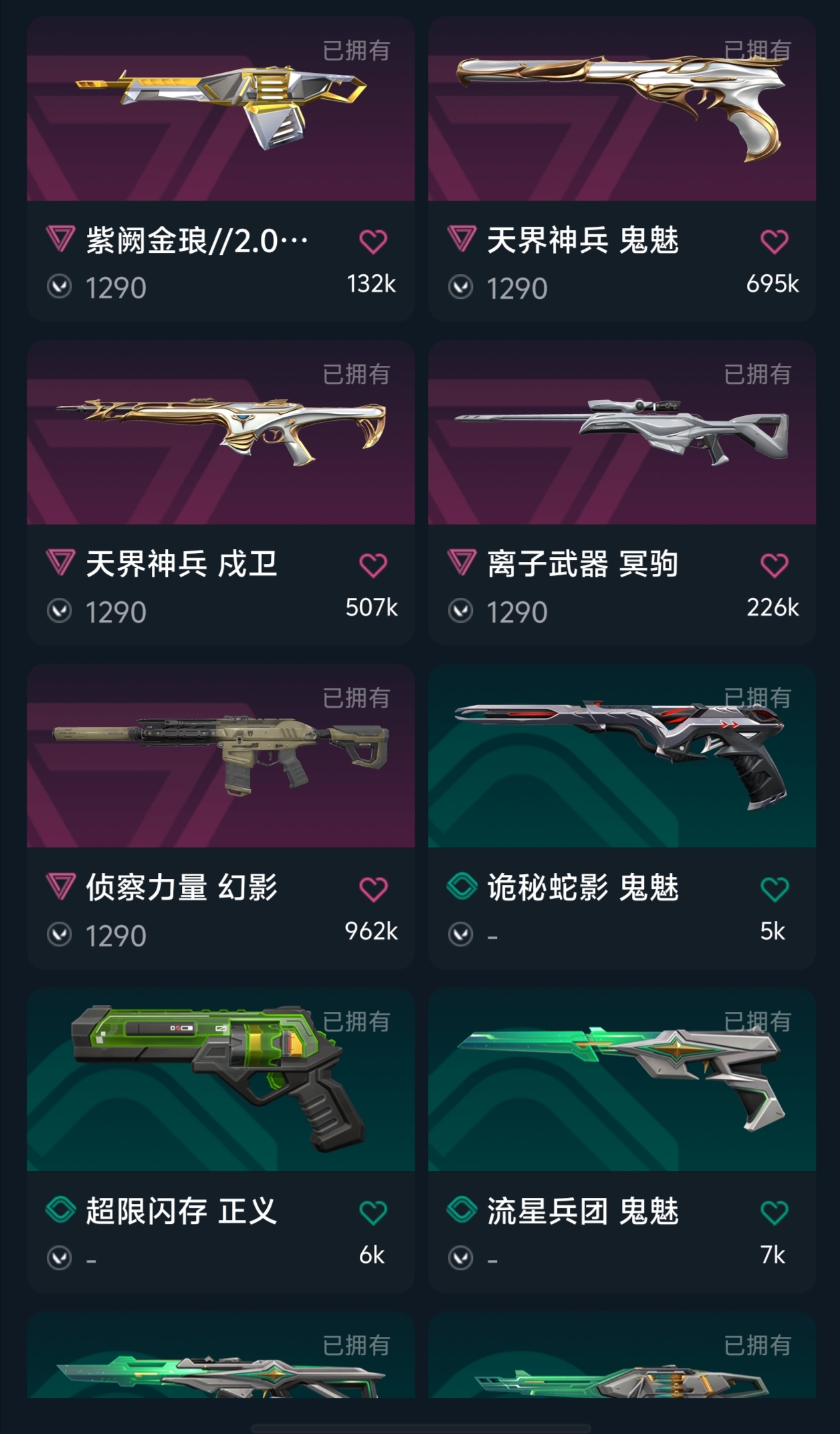Tap the heart on 流星兵团 鬼魅
840x1434 pixels.
click(x=774, y=1213)
